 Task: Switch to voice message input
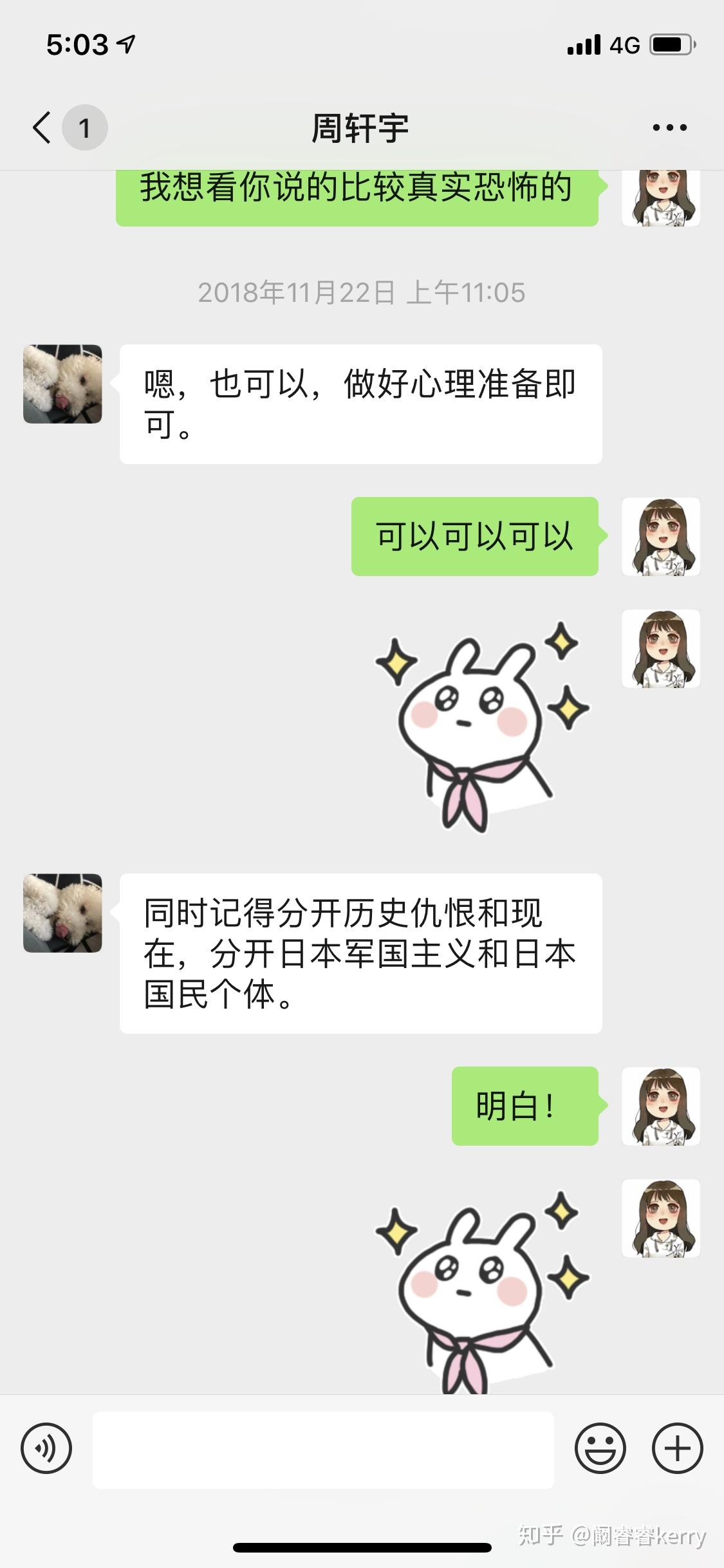(x=46, y=1449)
